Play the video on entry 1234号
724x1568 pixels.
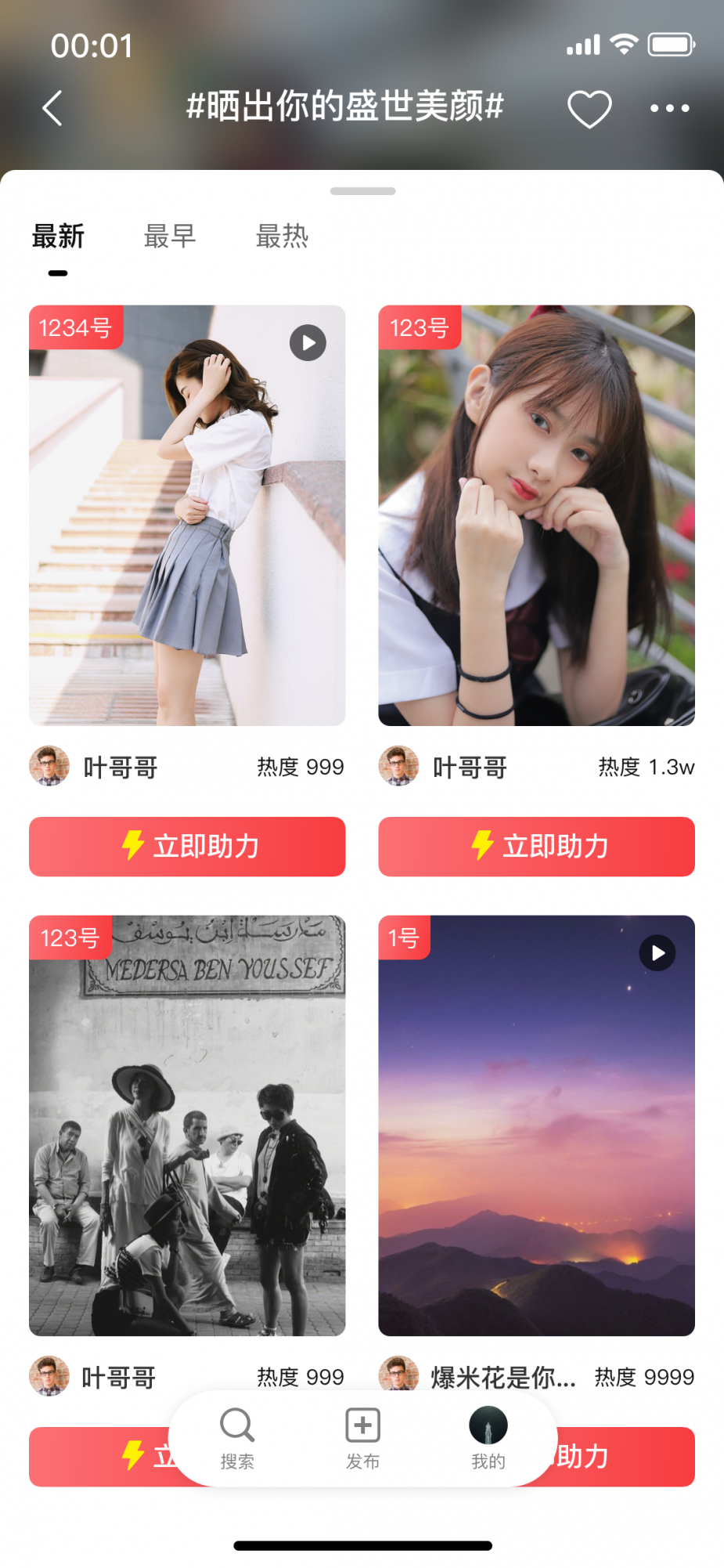point(308,343)
